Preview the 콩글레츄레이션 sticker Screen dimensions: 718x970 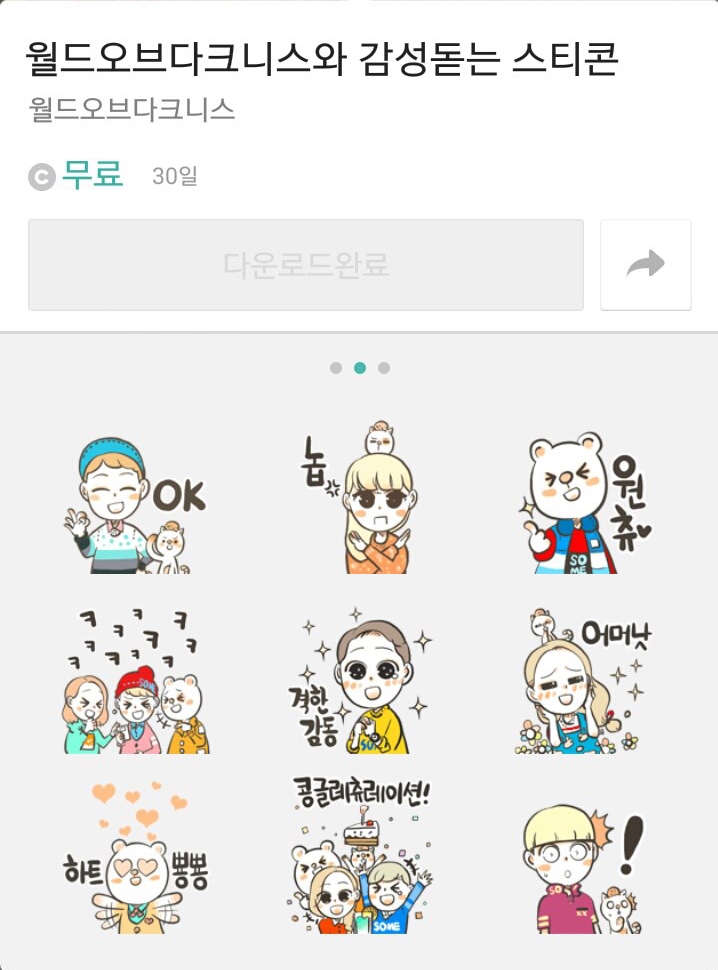point(360,860)
